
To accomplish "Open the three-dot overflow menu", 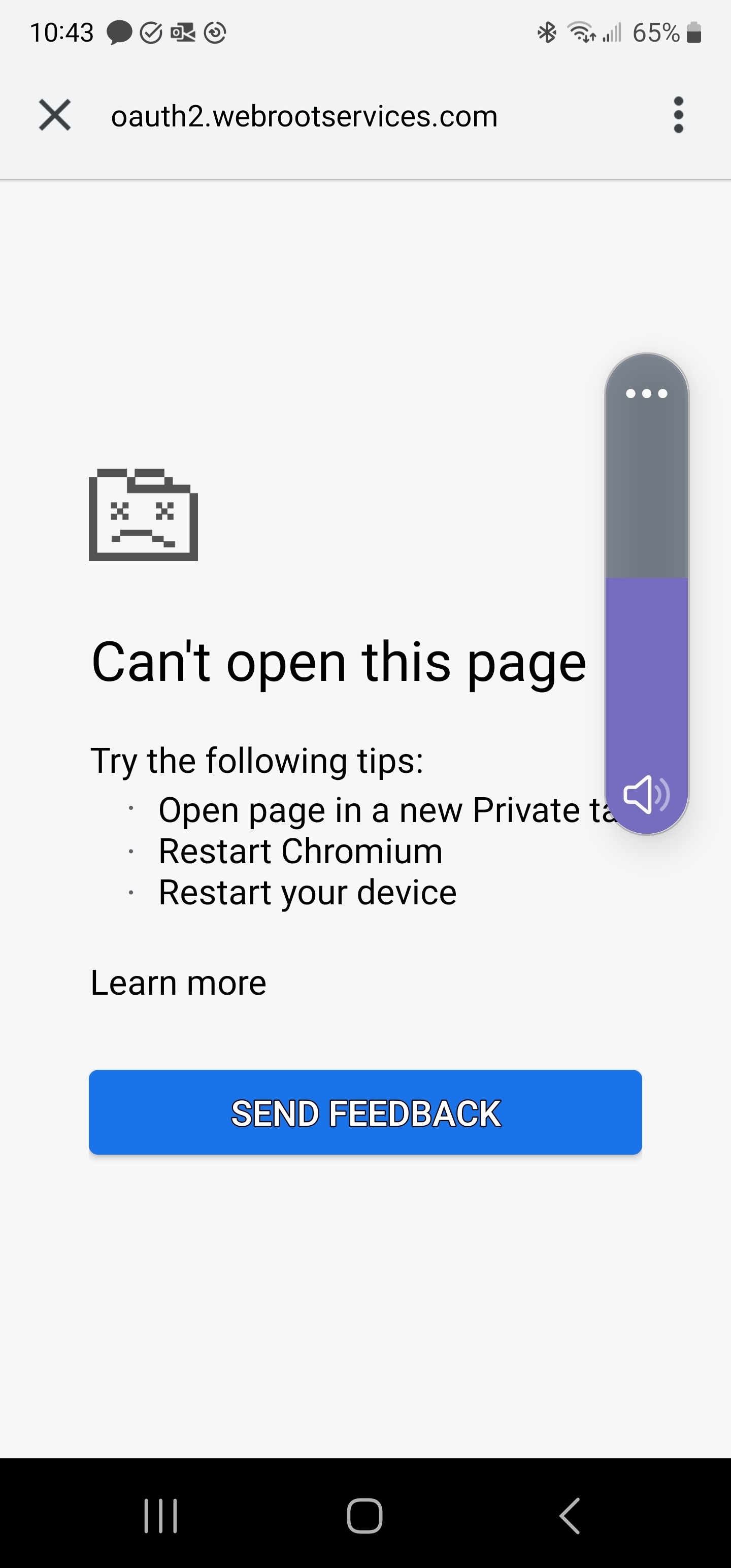I will click(x=678, y=115).
